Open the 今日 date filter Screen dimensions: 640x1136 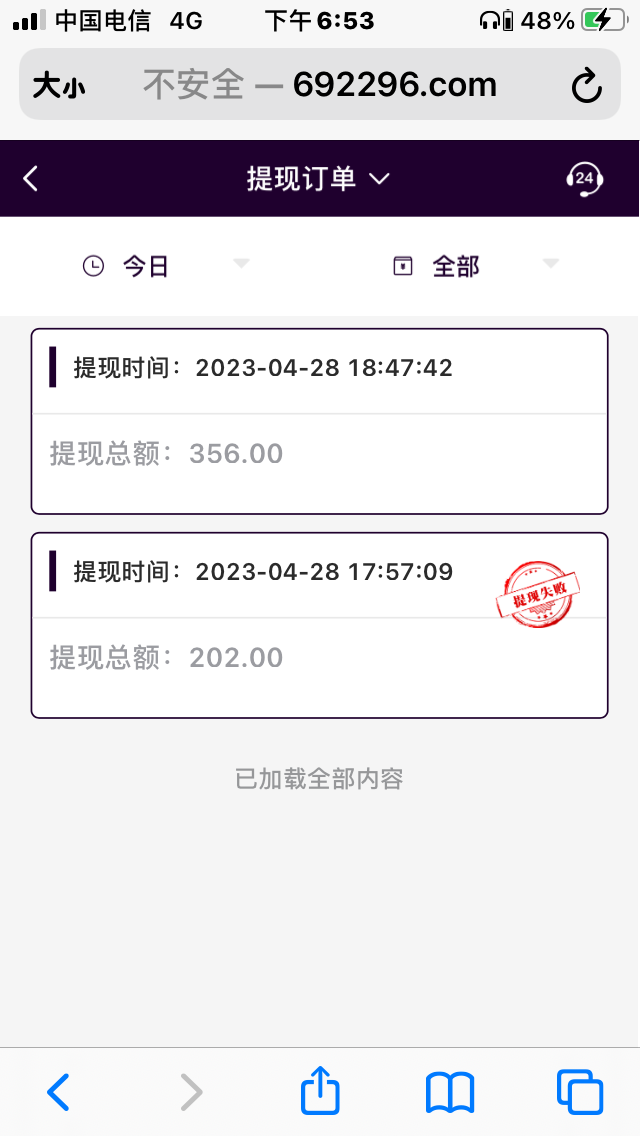point(165,266)
